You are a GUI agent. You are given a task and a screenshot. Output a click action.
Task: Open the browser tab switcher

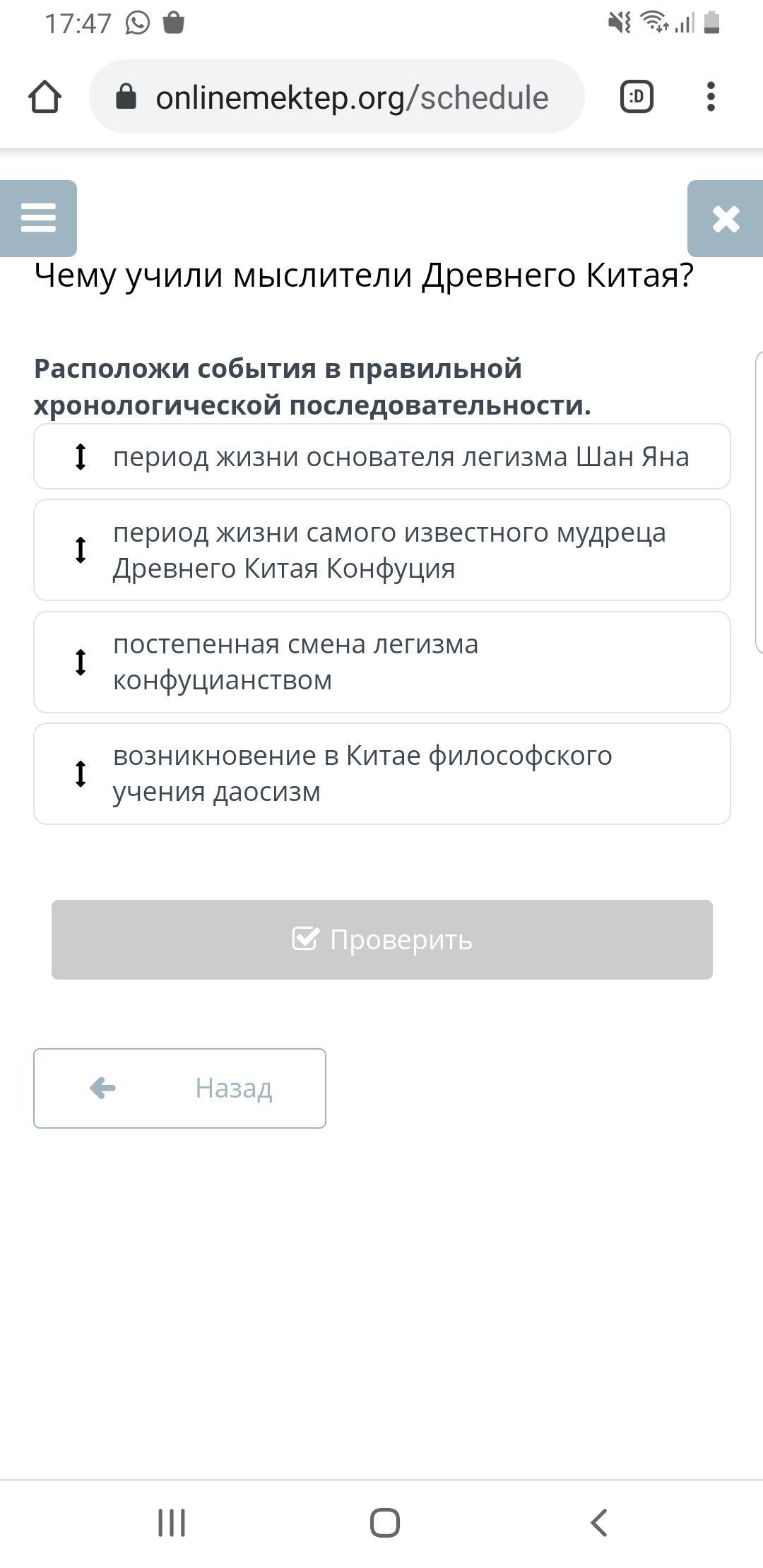click(637, 97)
